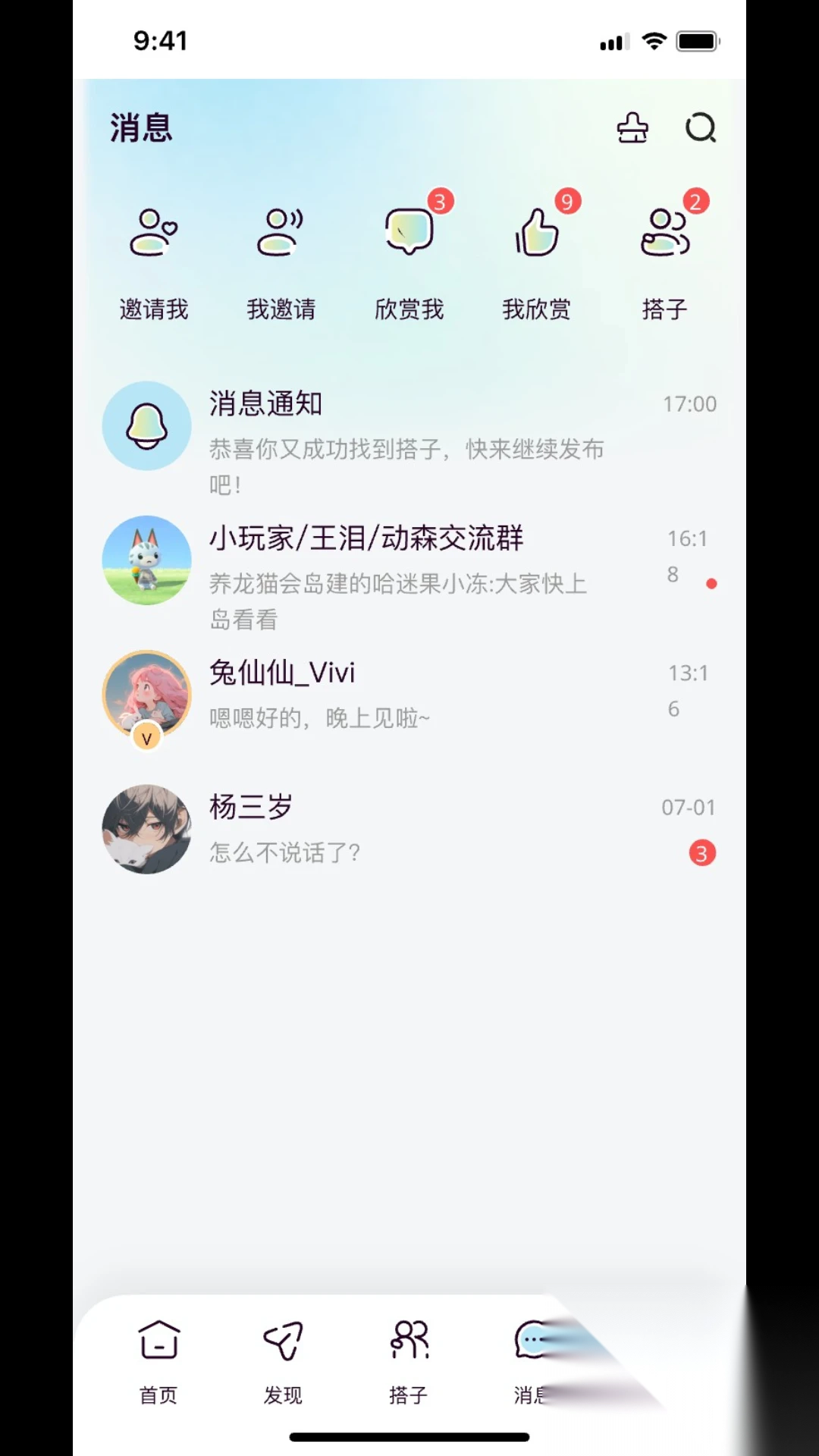Open the search icon in header
The height and width of the screenshot is (1456, 819).
click(700, 127)
